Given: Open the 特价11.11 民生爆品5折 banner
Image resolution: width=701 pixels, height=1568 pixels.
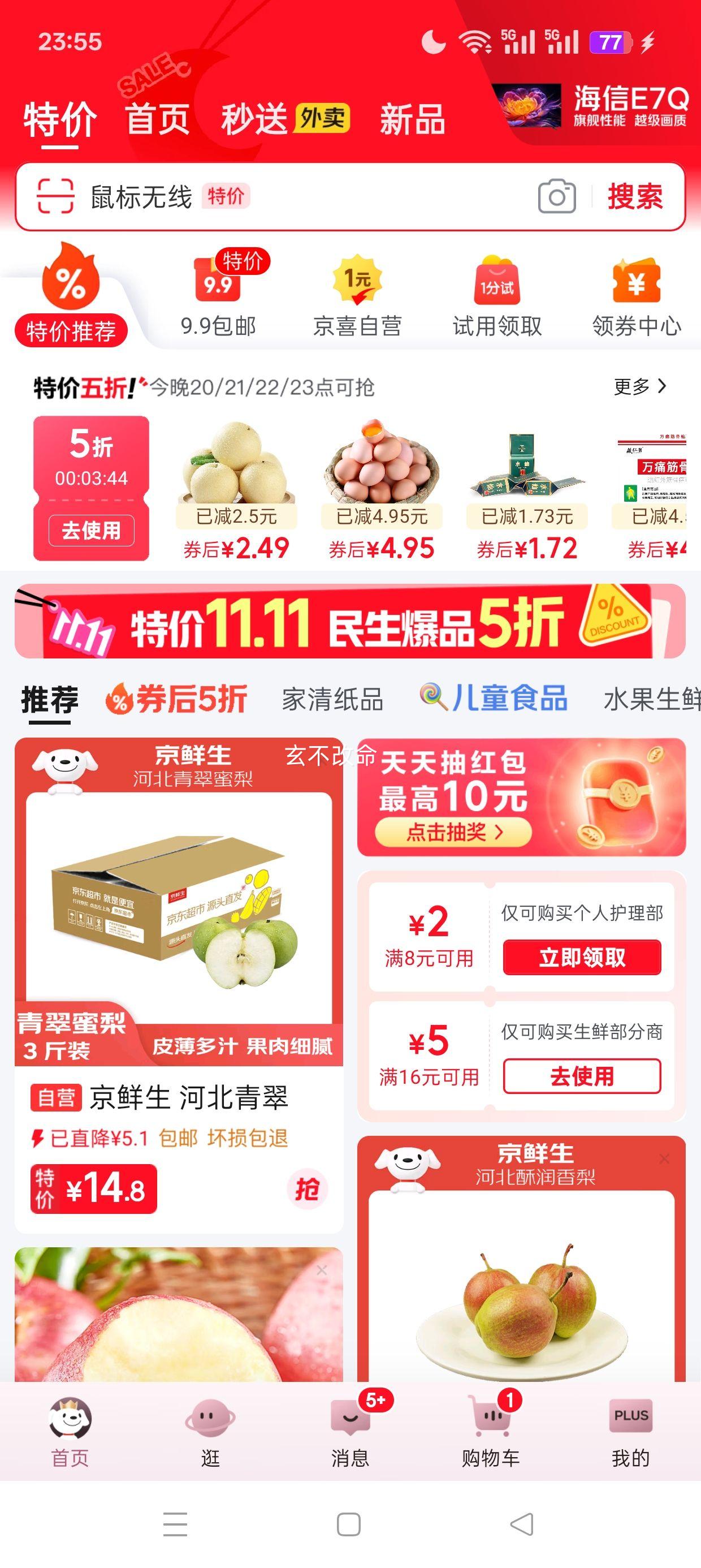Looking at the screenshot, I should [x=350, y=621].
